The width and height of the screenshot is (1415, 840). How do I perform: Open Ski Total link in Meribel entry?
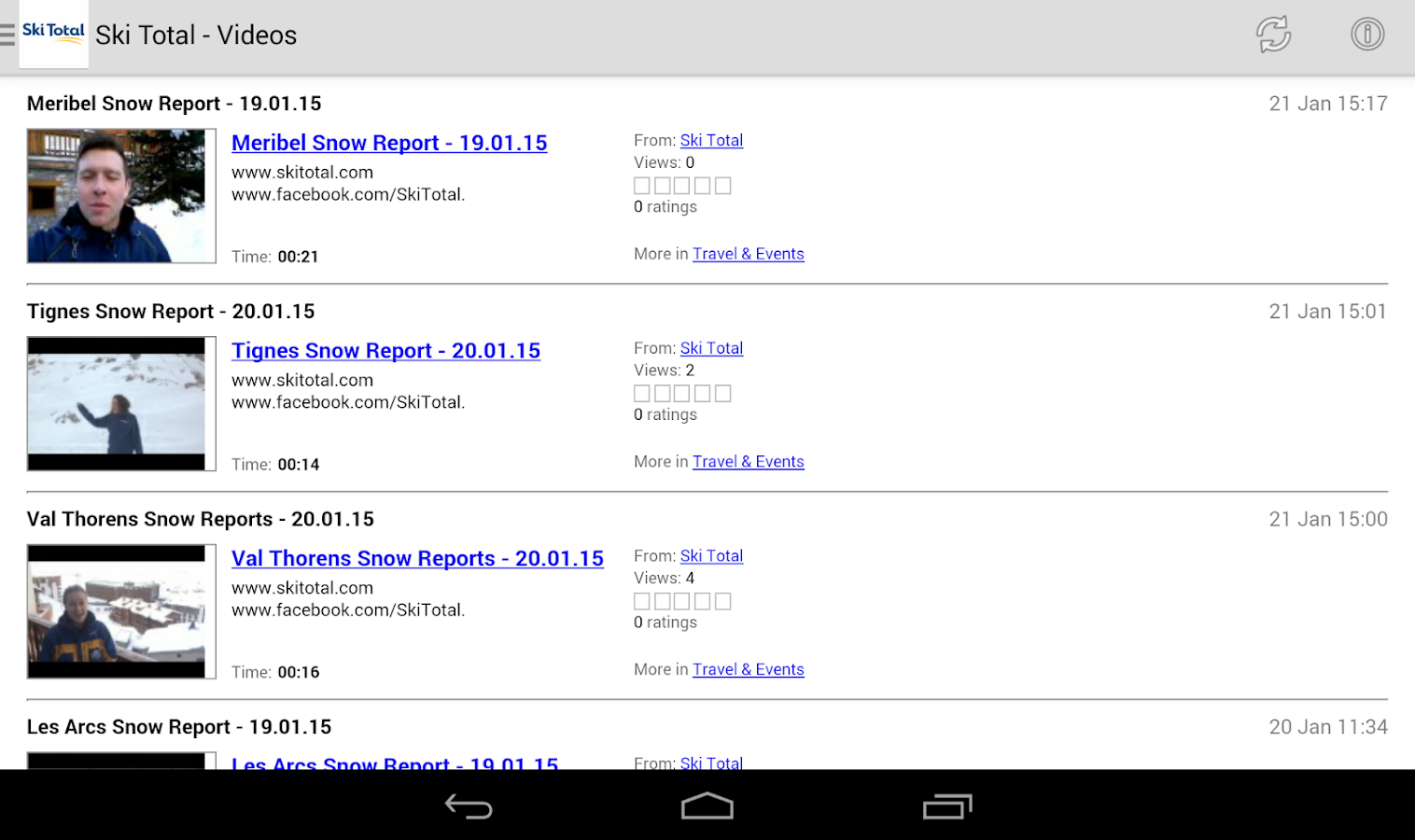point(711,140)
